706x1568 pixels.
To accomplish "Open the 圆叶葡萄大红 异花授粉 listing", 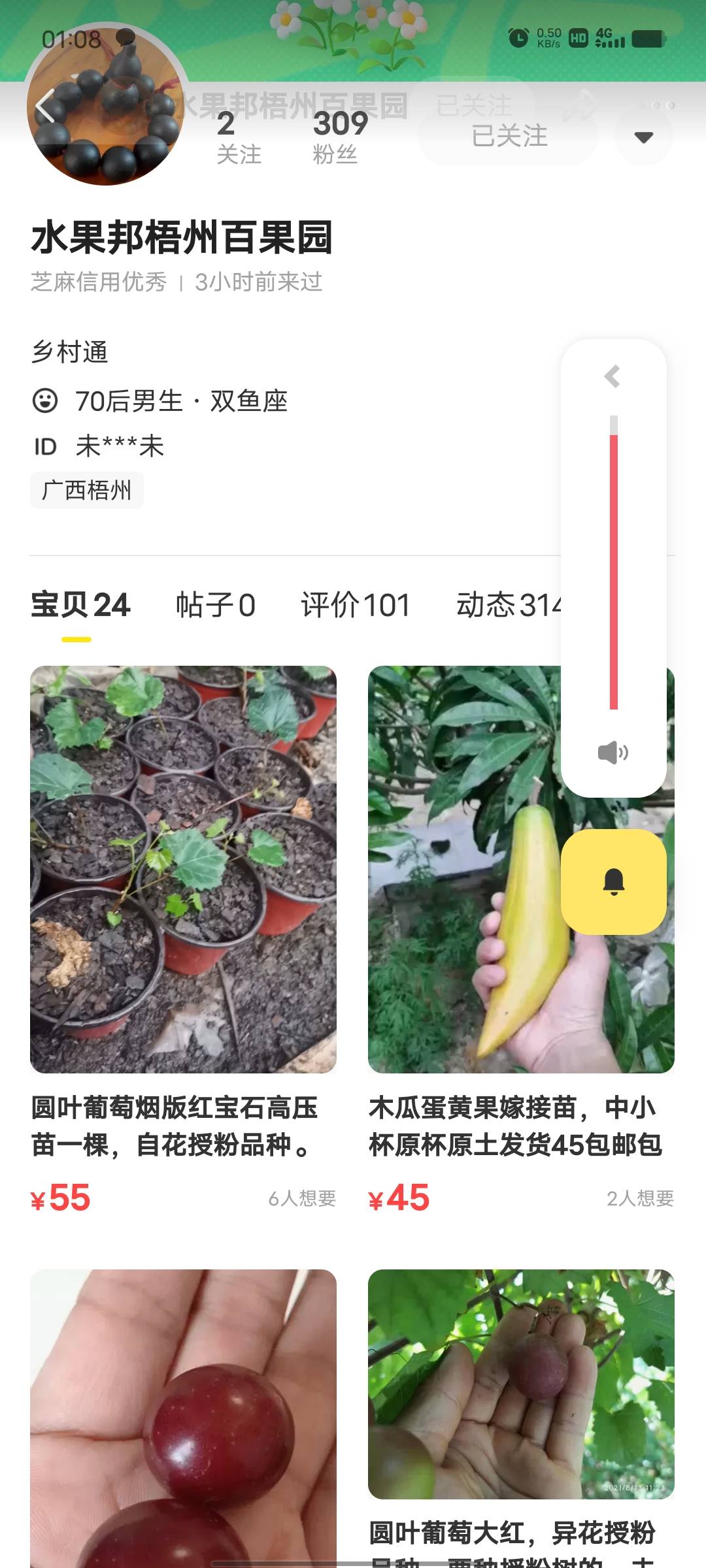I will (521, 1418).
